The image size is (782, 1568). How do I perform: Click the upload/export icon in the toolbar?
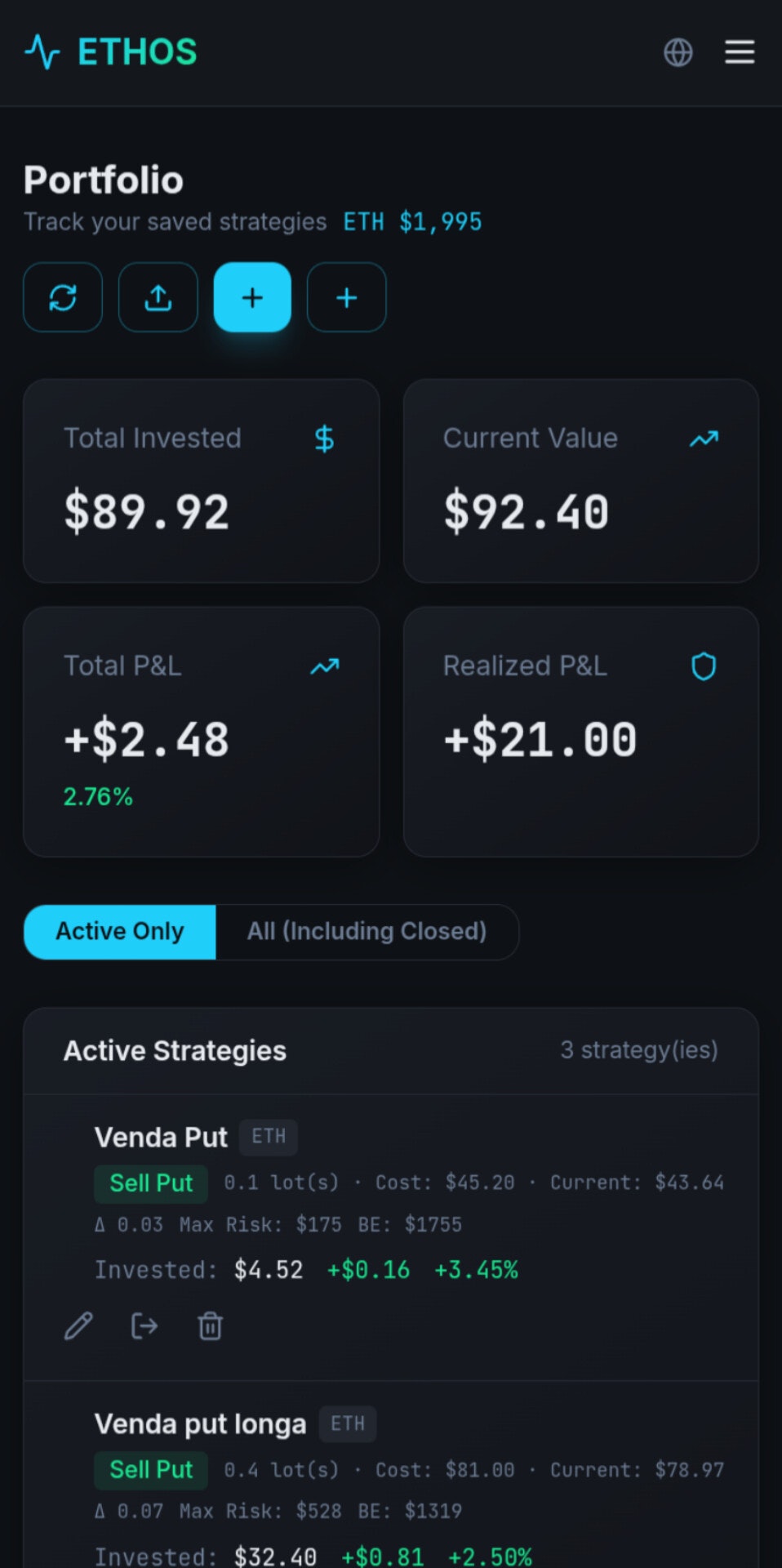(x=157, y=298)
